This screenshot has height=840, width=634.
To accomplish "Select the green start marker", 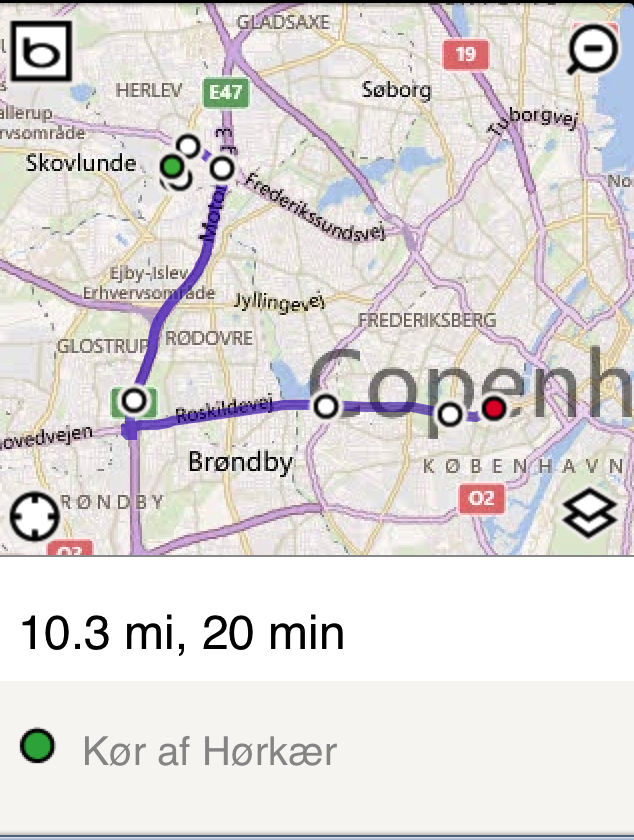I will pos(172,166).
